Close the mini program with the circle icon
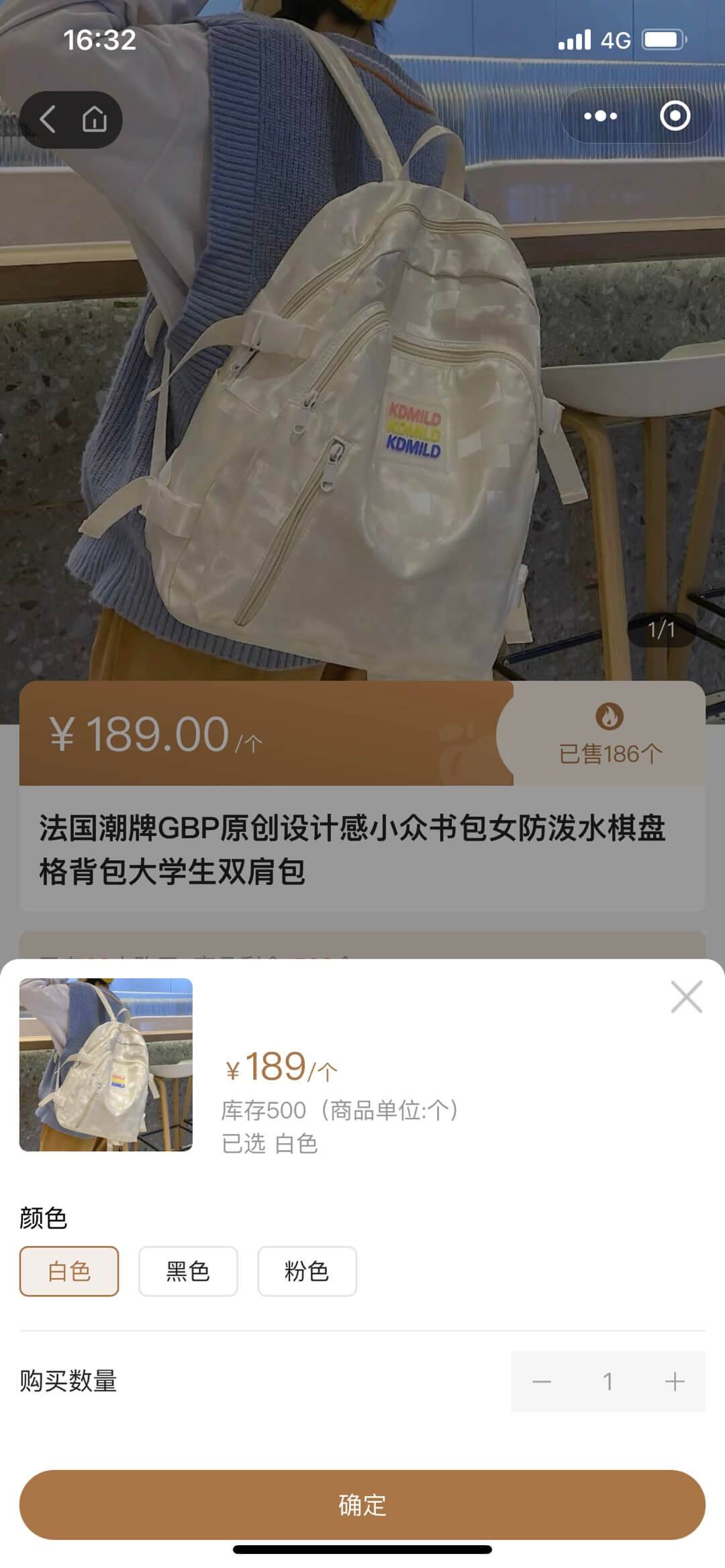 (675, 116)
